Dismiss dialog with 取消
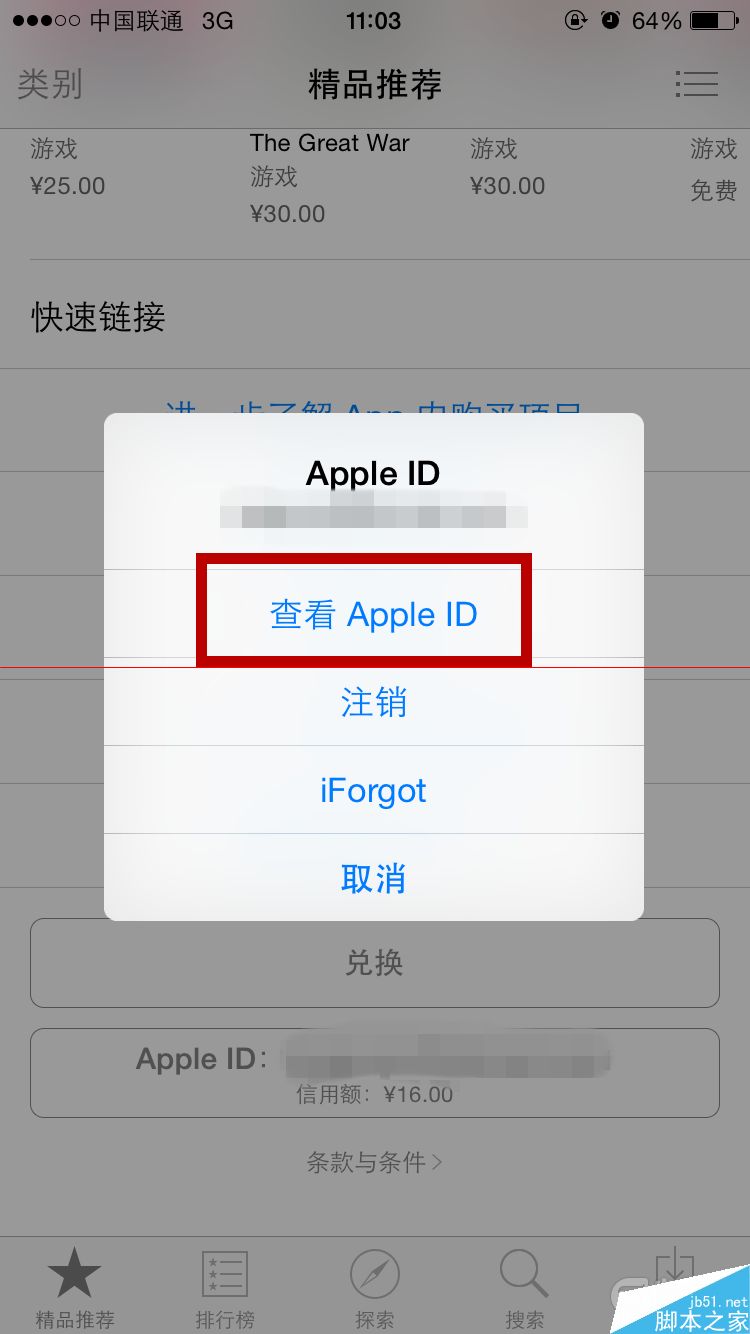750x1334 pixels. (373, 878)
